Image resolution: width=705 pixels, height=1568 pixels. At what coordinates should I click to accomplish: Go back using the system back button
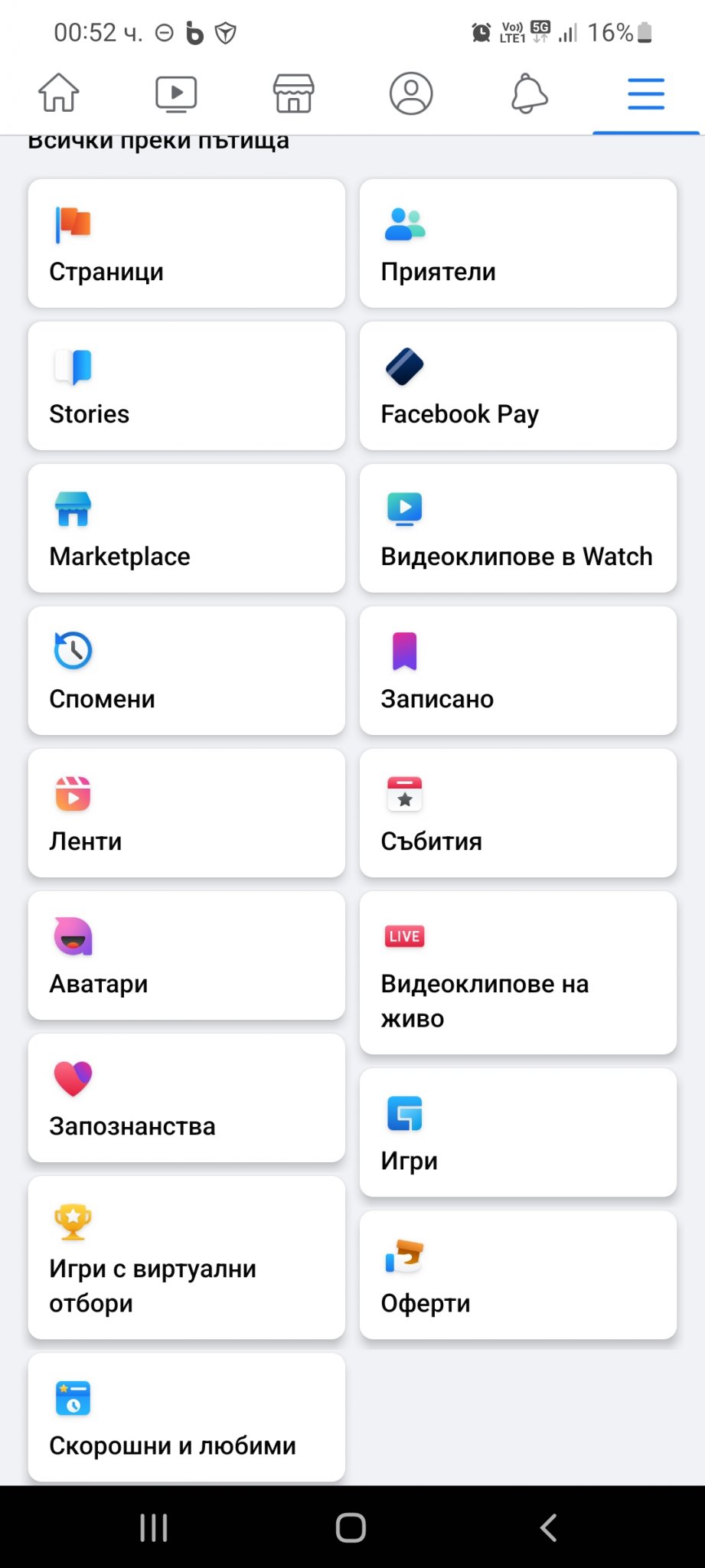click(548, 1527)
